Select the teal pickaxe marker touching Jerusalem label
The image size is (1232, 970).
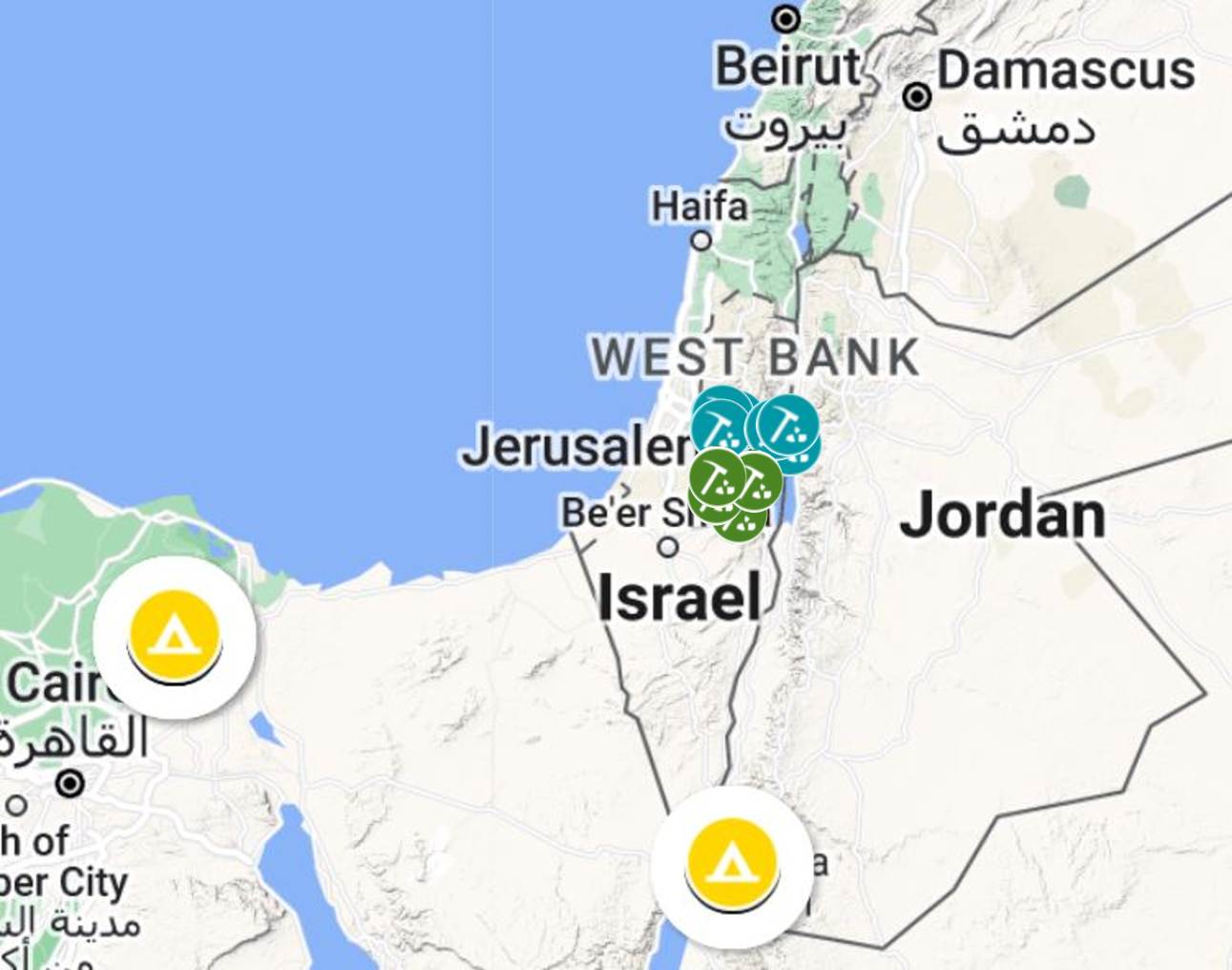click(x=720, y=427)
